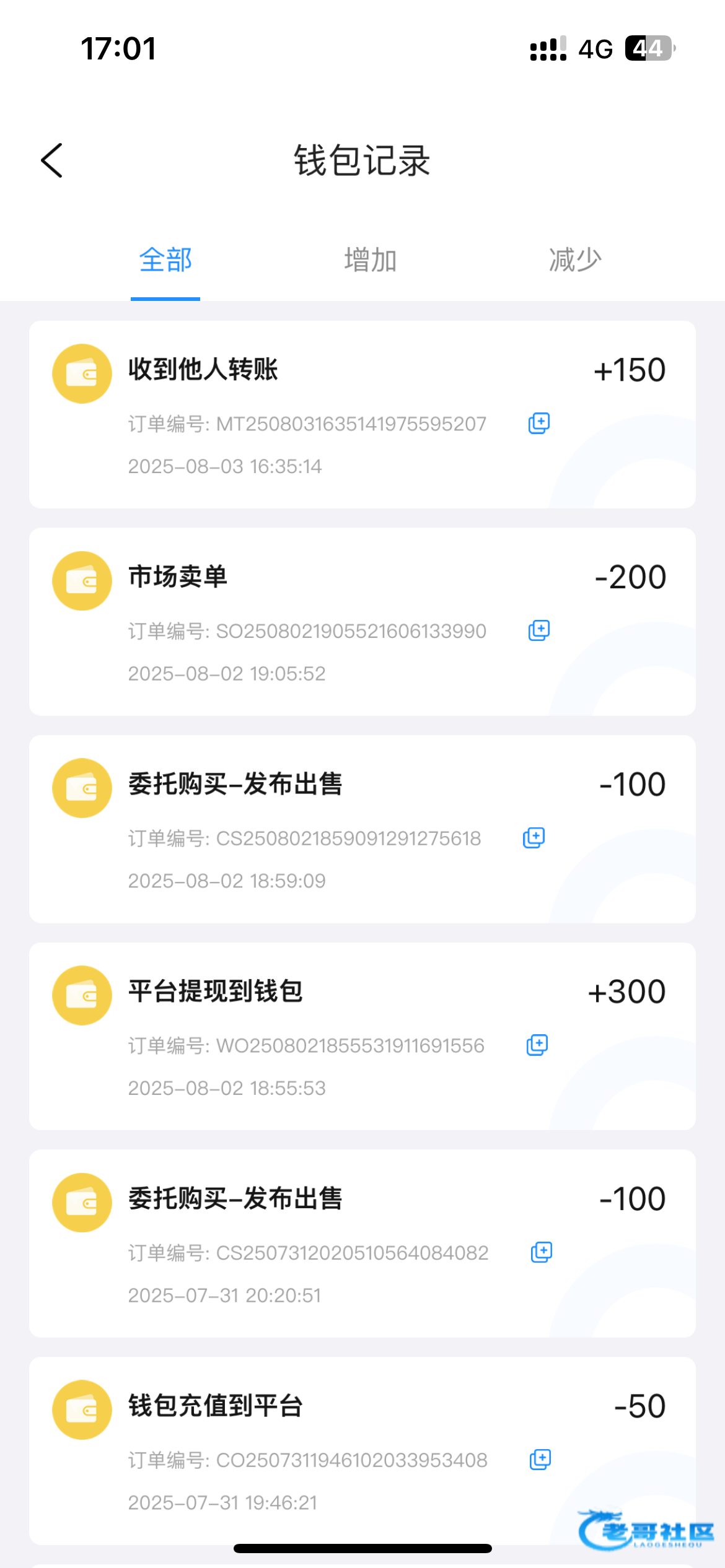Switch to the 增加 tab

point(371,260)
